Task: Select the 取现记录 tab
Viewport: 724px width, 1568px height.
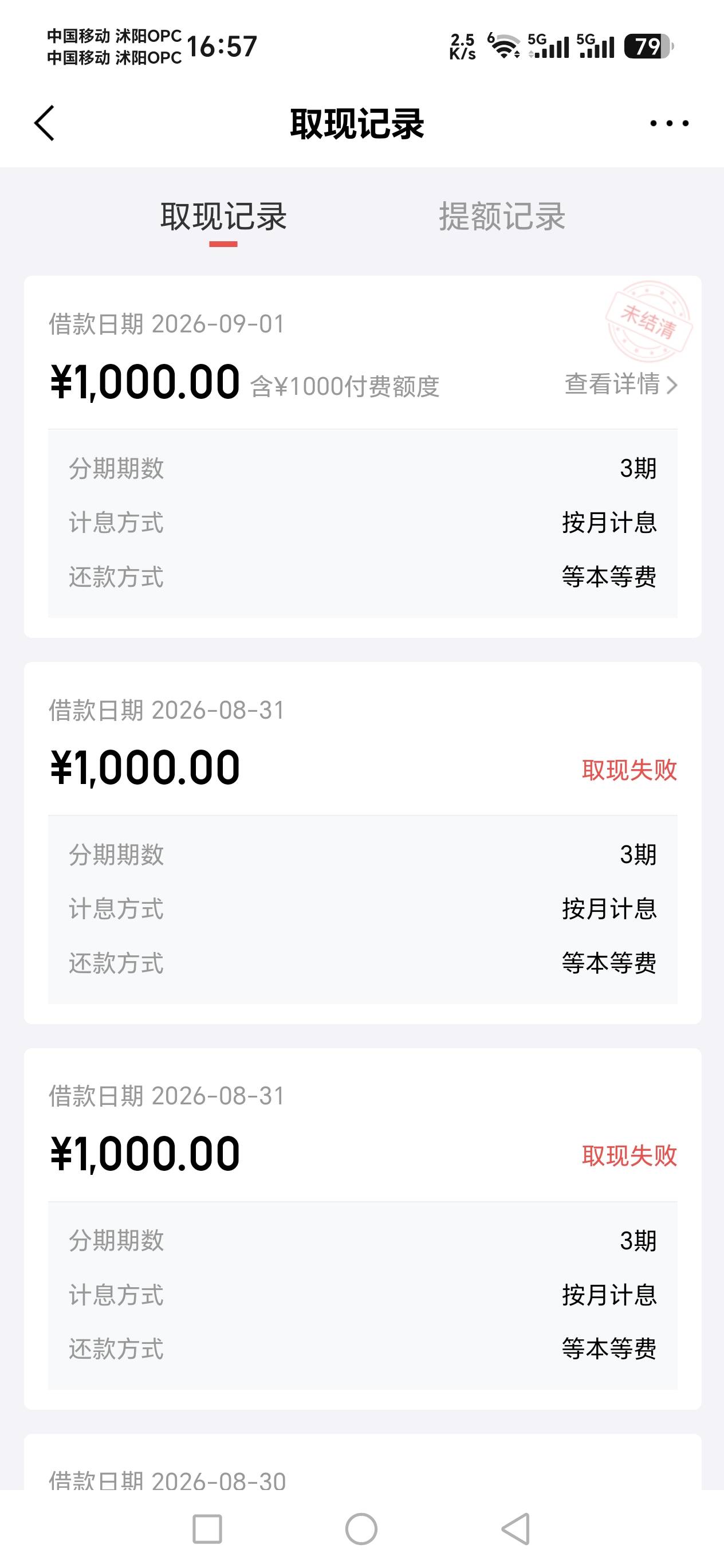Action: [x=223, y=216]
